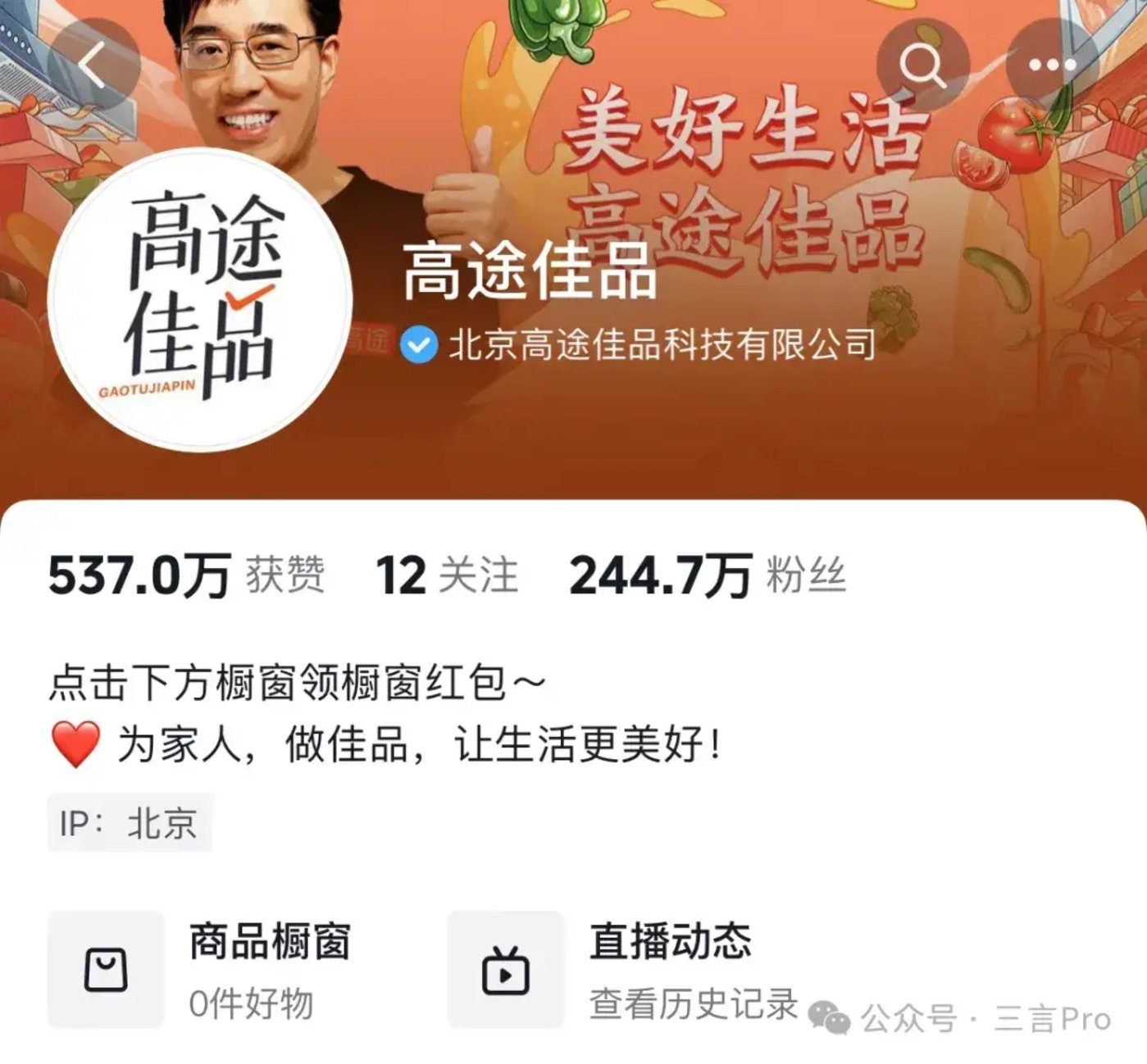
Task: Open 直播动态 live history
Action: (623, 970)
